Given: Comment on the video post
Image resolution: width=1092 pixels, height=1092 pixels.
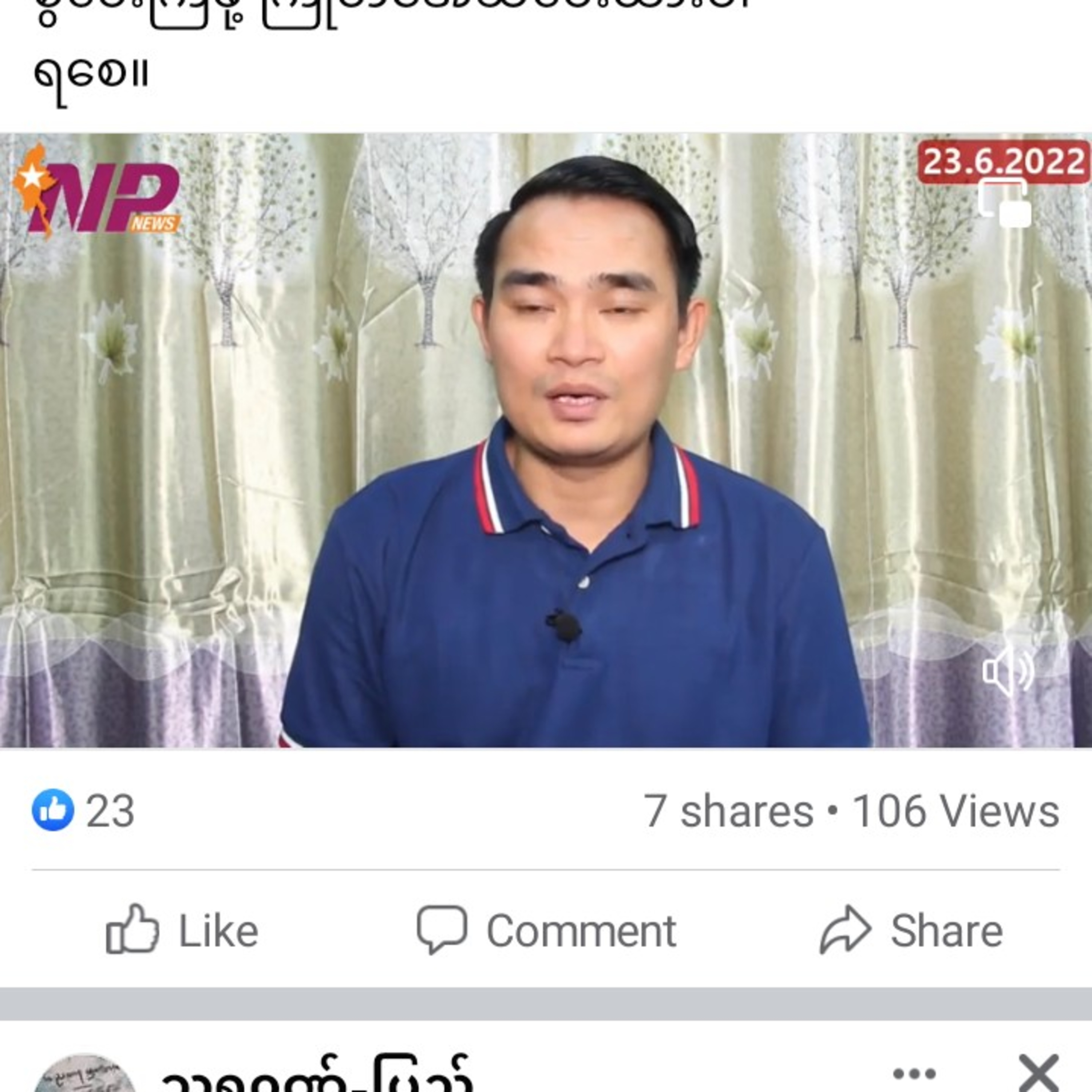Looking at the screenshot, I should tap(546, 931).
